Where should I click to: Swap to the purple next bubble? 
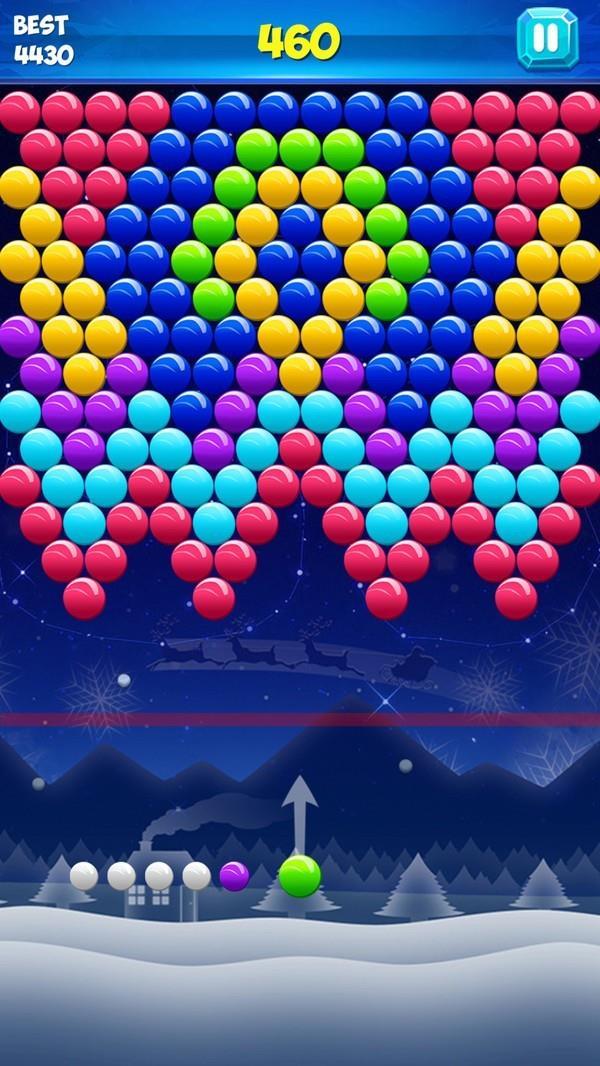(234, 876)
